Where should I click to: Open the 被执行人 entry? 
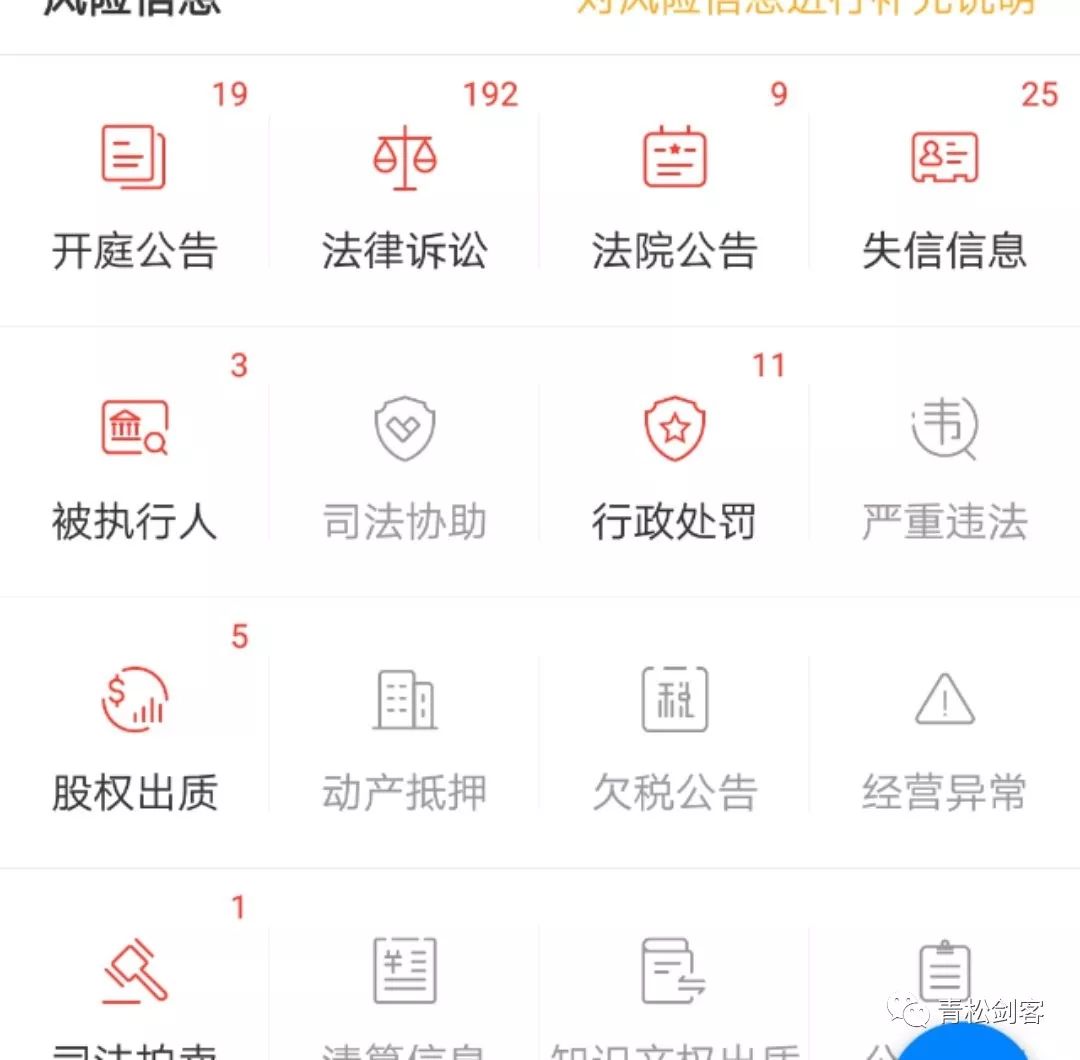pyautogui.click(x=134, y=467)
